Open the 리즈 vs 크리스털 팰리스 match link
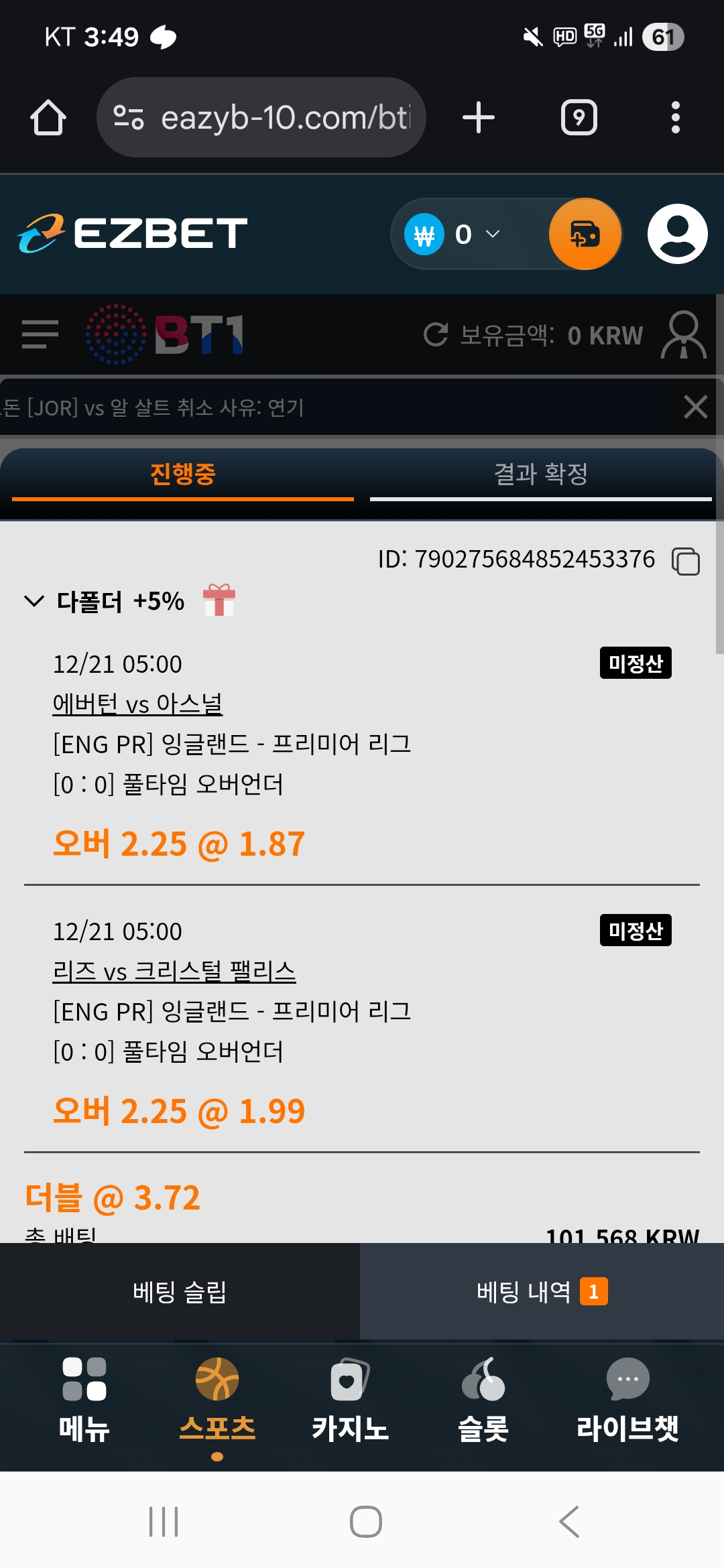The height and width of the screenshot is (1568, 724). [174, 971]
